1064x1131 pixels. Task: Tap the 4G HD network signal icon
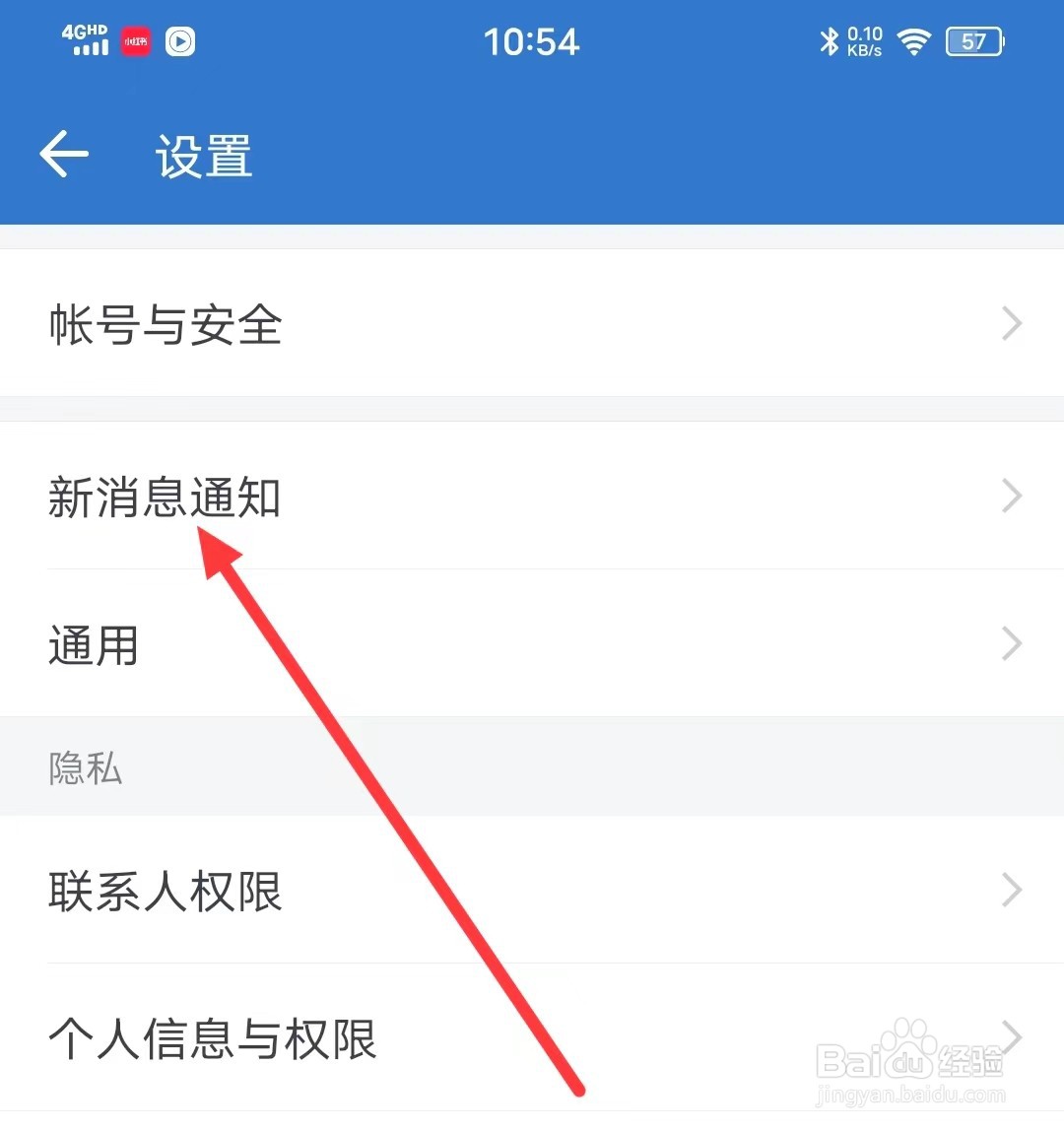[86, 41]
